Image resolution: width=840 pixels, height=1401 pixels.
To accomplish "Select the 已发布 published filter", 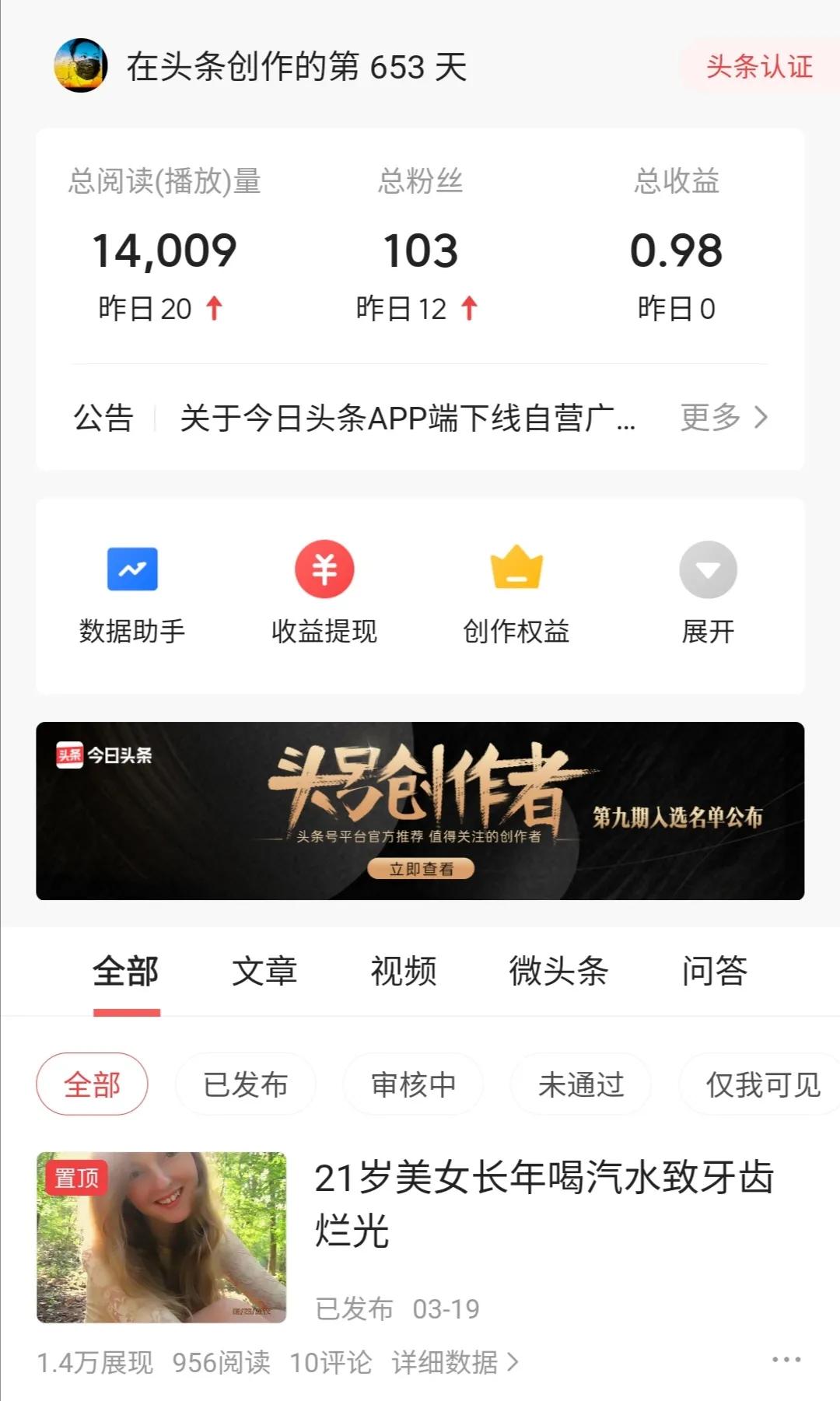I will click(x=243, y=1084).
